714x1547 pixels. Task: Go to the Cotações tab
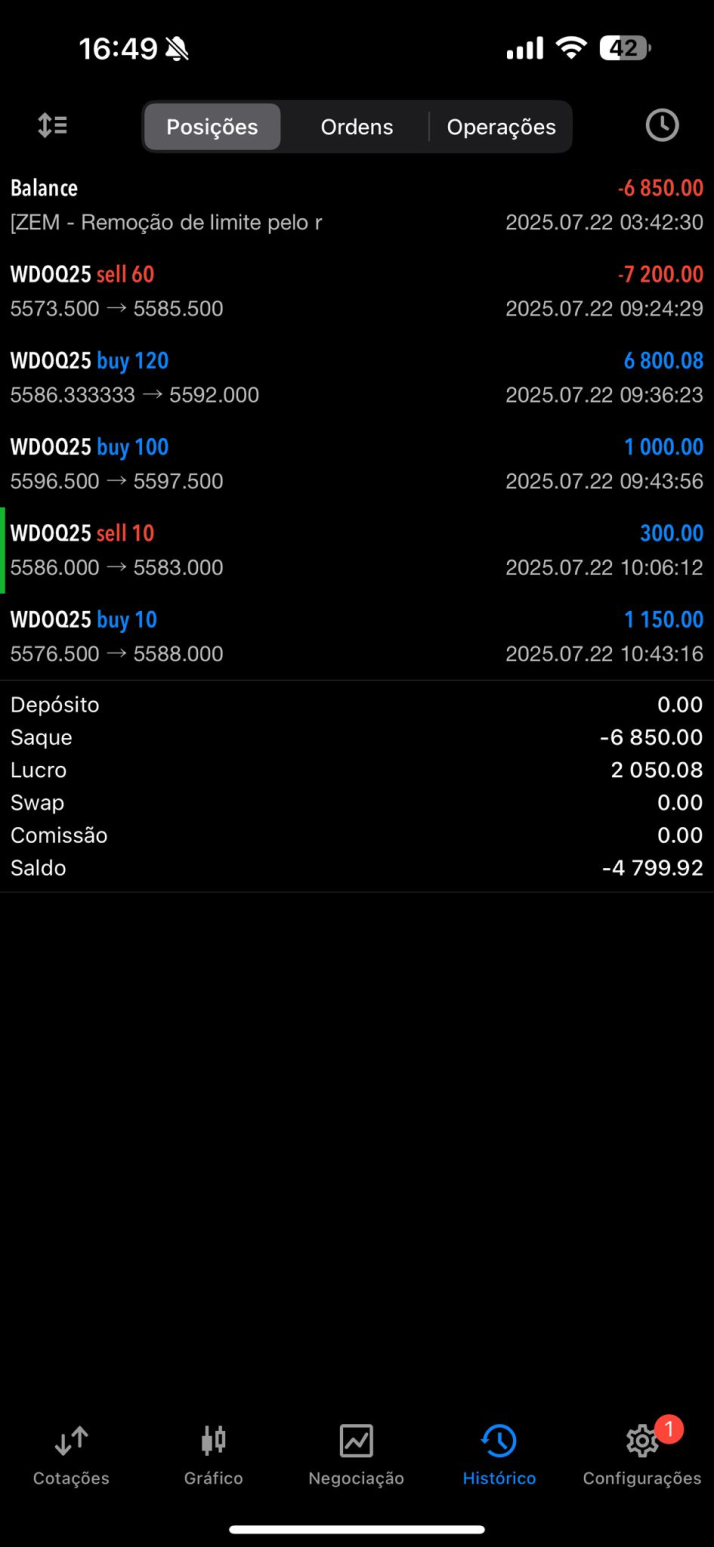pyautogui.click(x=71, y=1455)
